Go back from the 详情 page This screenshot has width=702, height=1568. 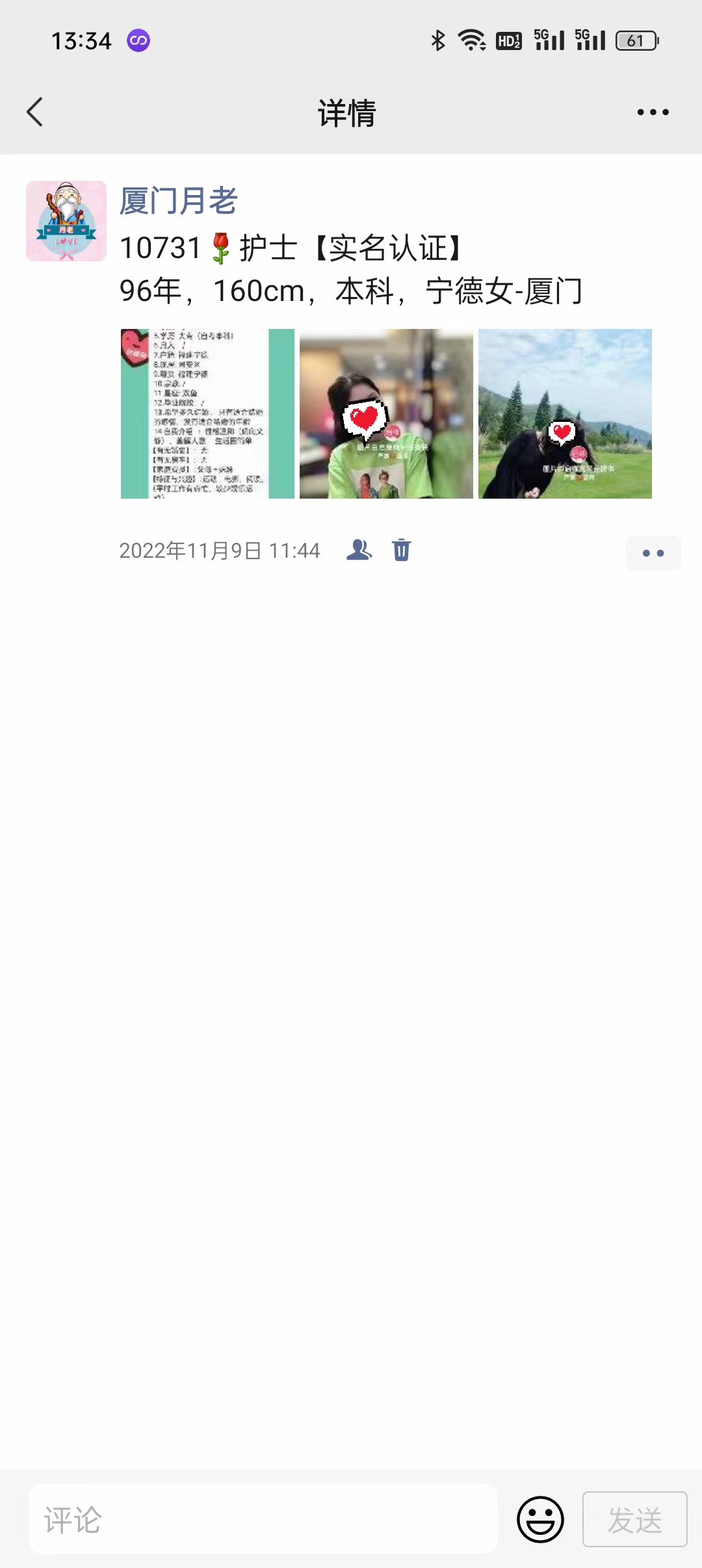click(35, 112)
